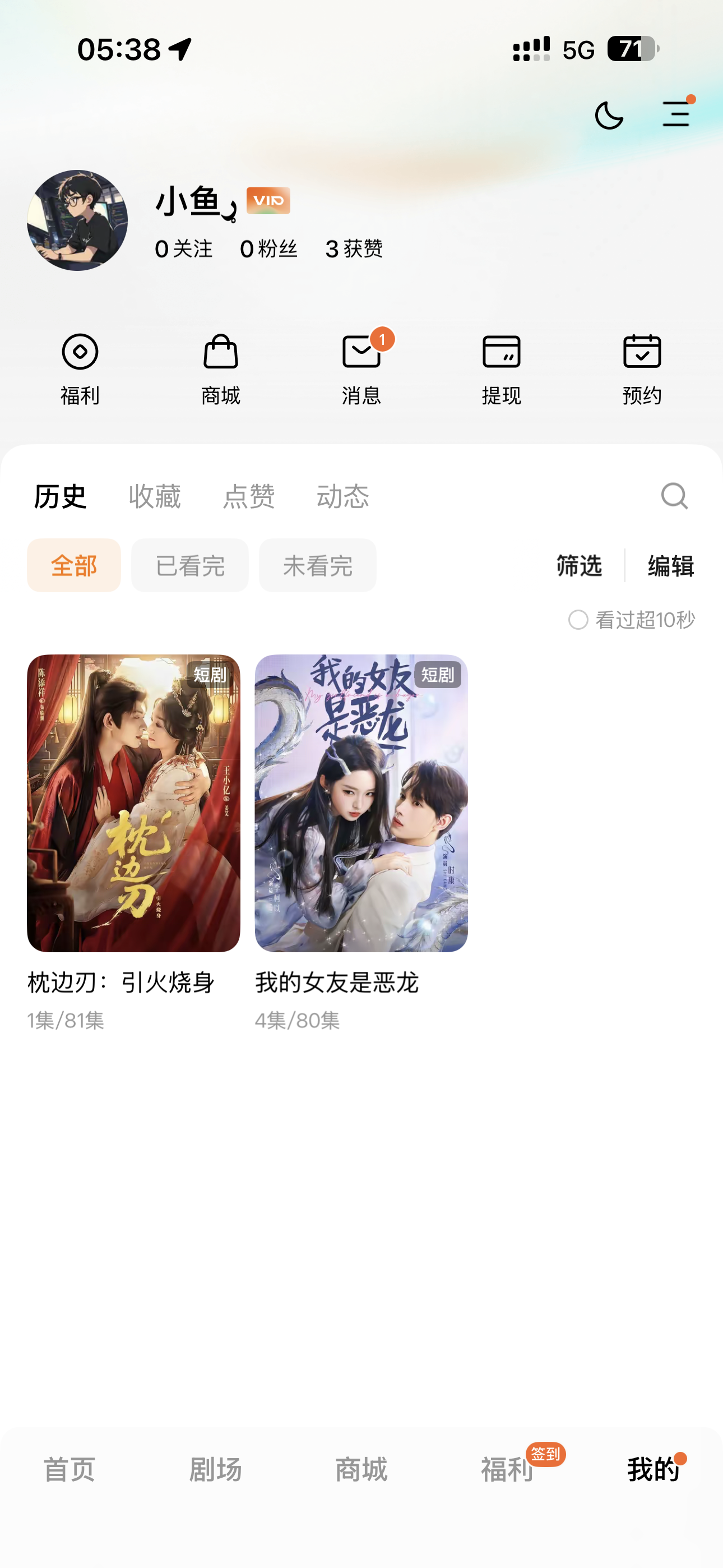Open the profile avatar picture

click(77, 220)
